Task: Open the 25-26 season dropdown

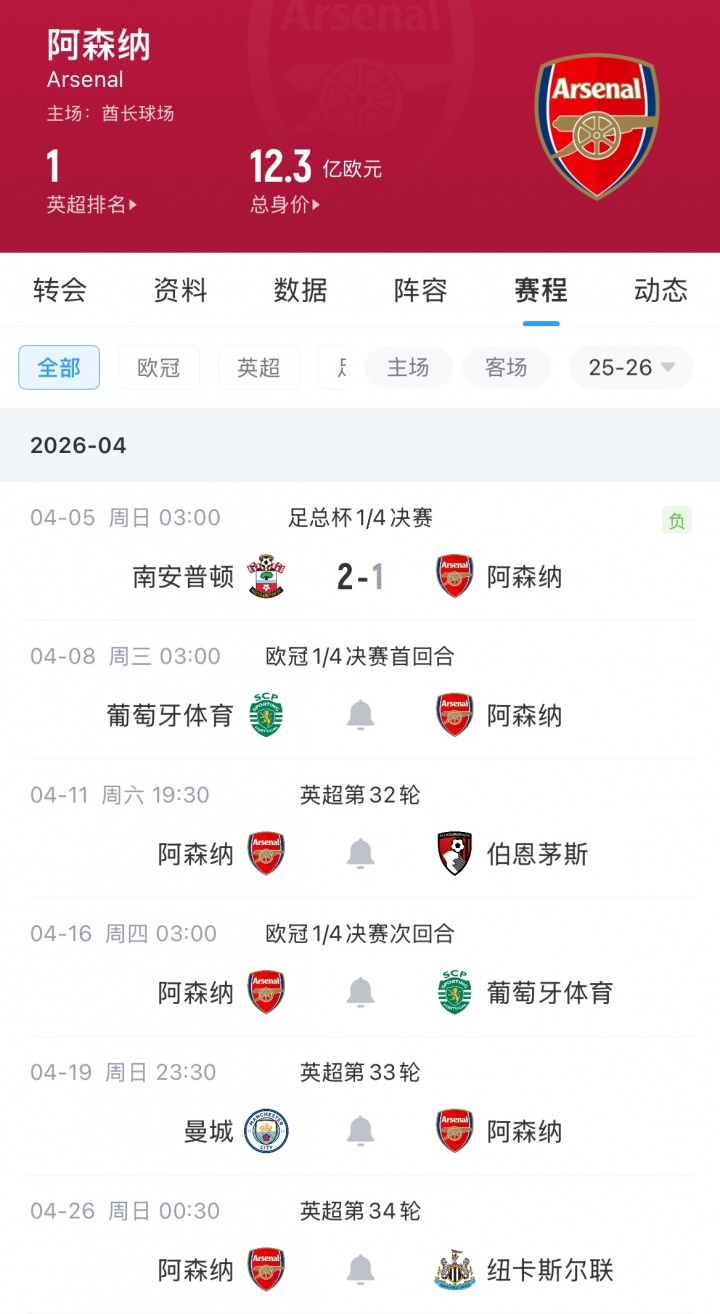Action: coord(631,367)
